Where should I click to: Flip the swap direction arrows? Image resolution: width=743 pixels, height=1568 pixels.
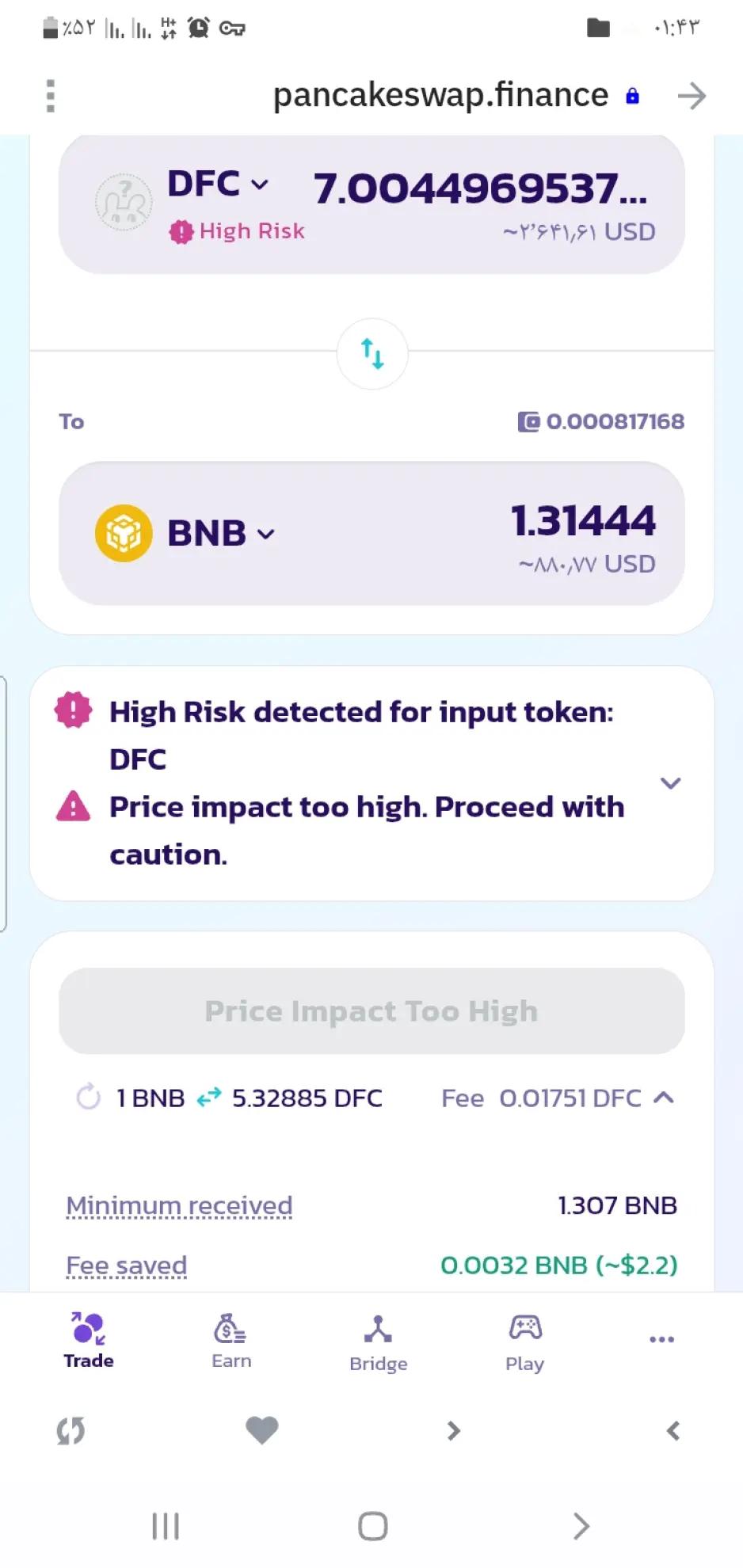coord(372,354)
